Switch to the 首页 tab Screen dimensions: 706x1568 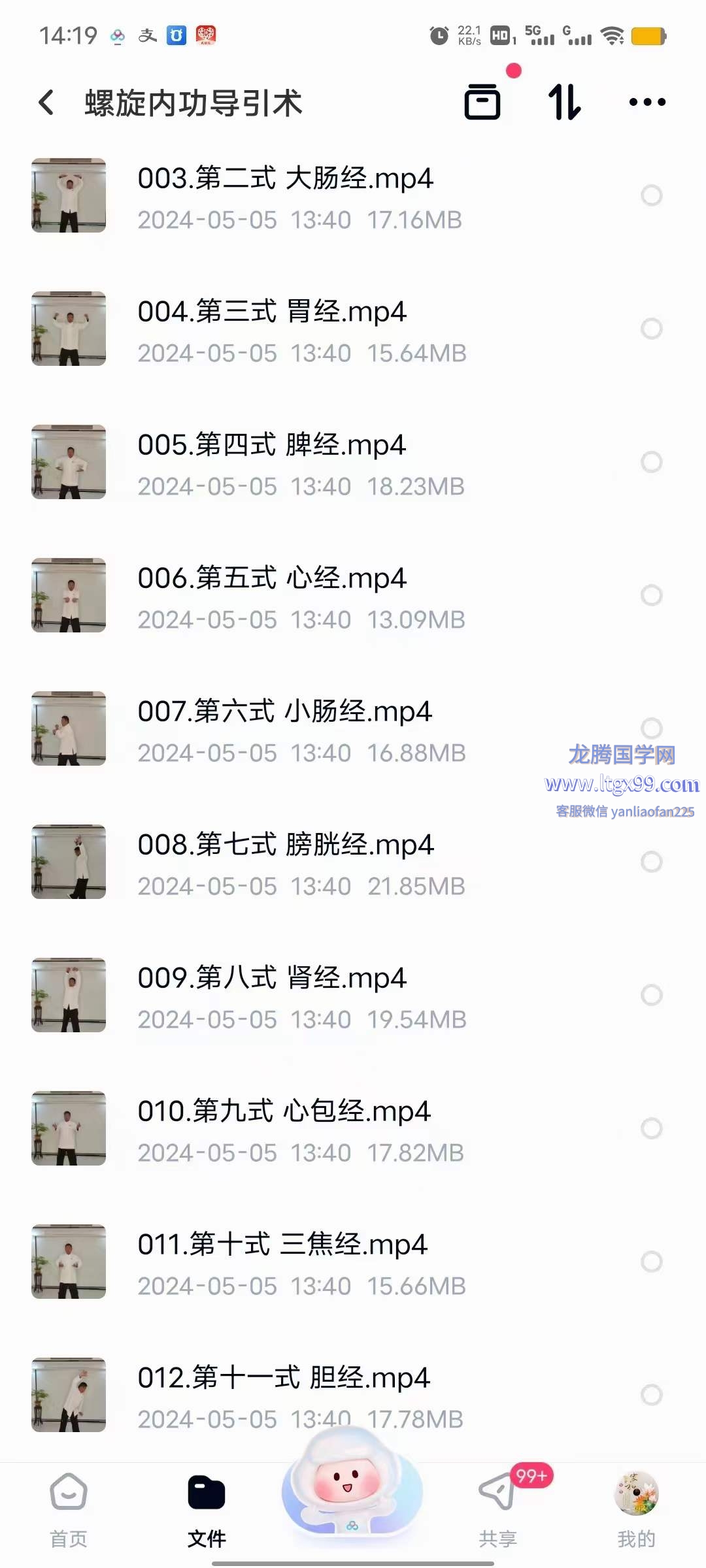point(69,1511)
